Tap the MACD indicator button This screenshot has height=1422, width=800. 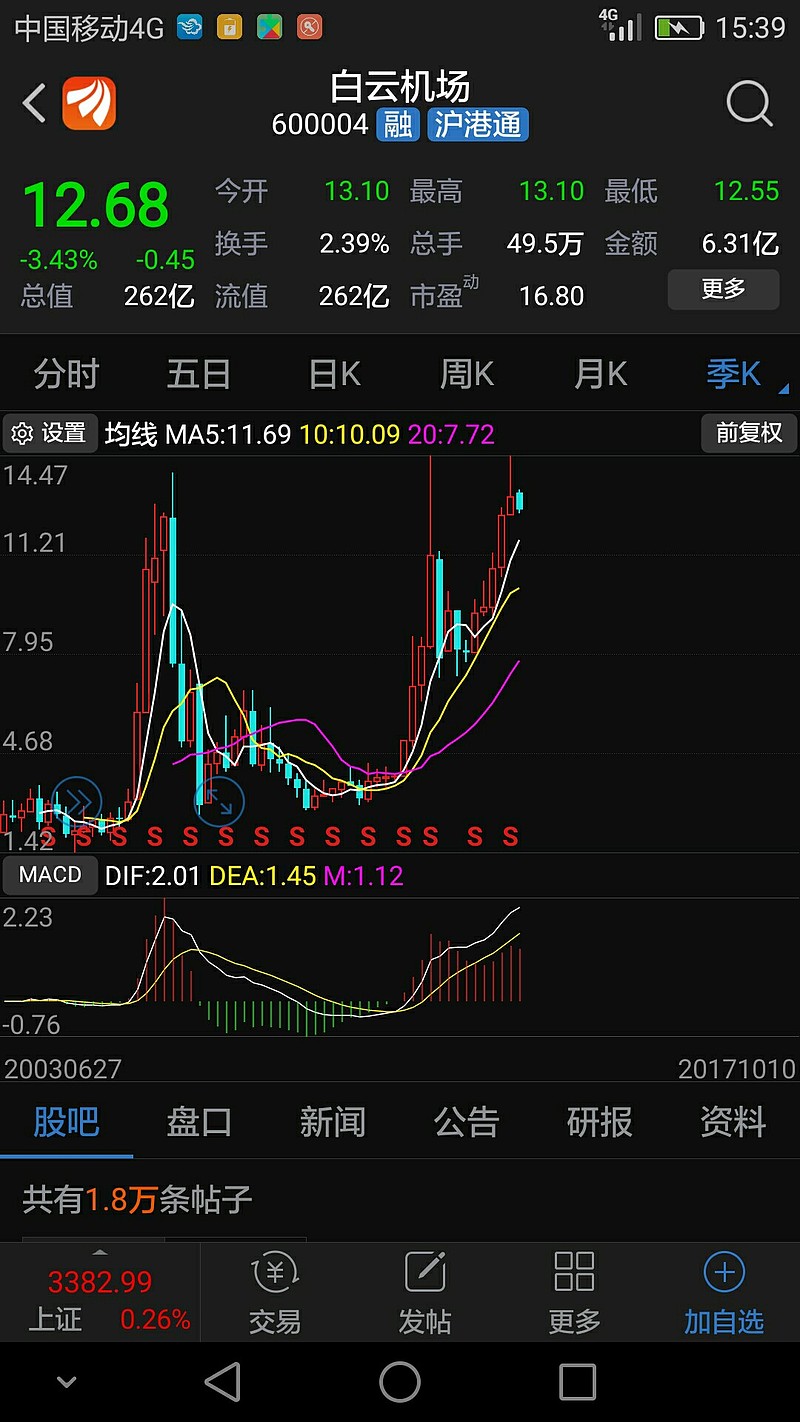point(50,875)
